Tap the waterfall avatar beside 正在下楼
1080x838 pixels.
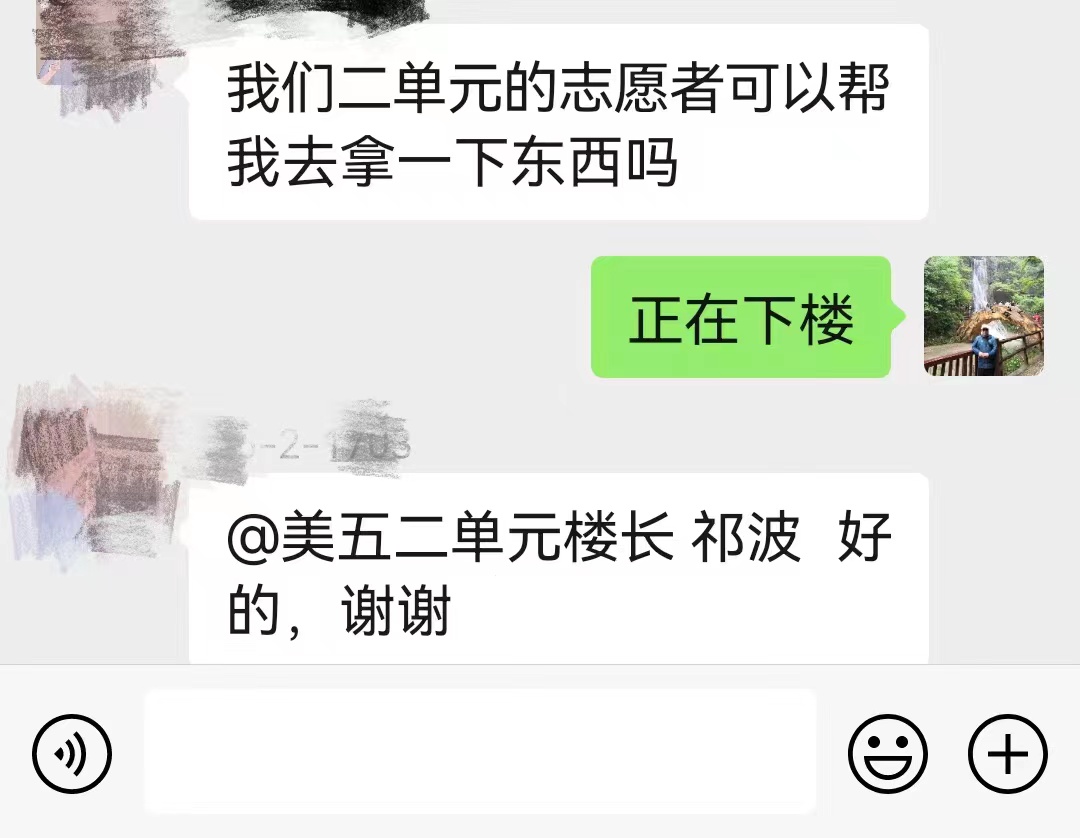[983, 316]
